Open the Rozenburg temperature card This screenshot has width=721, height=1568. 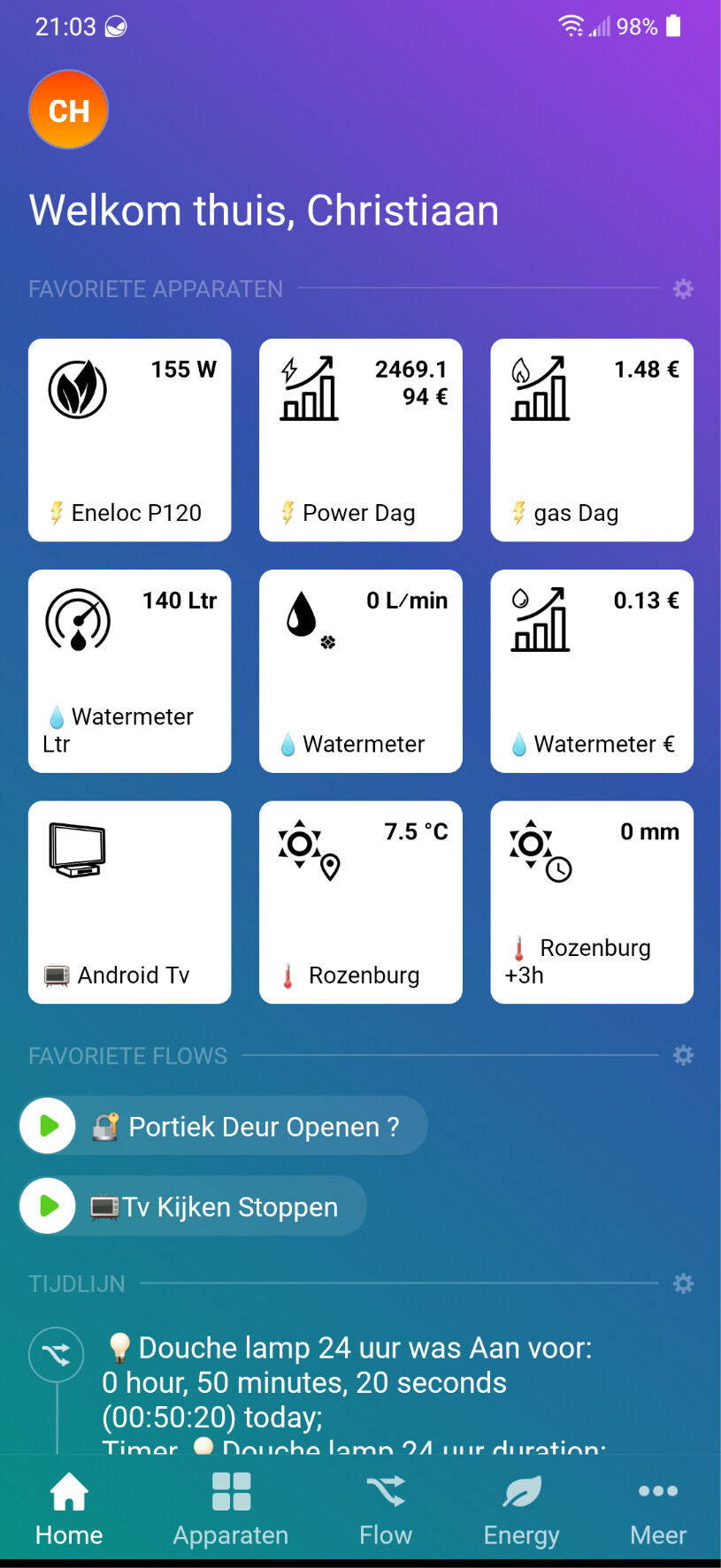click(x=361, y=902)
